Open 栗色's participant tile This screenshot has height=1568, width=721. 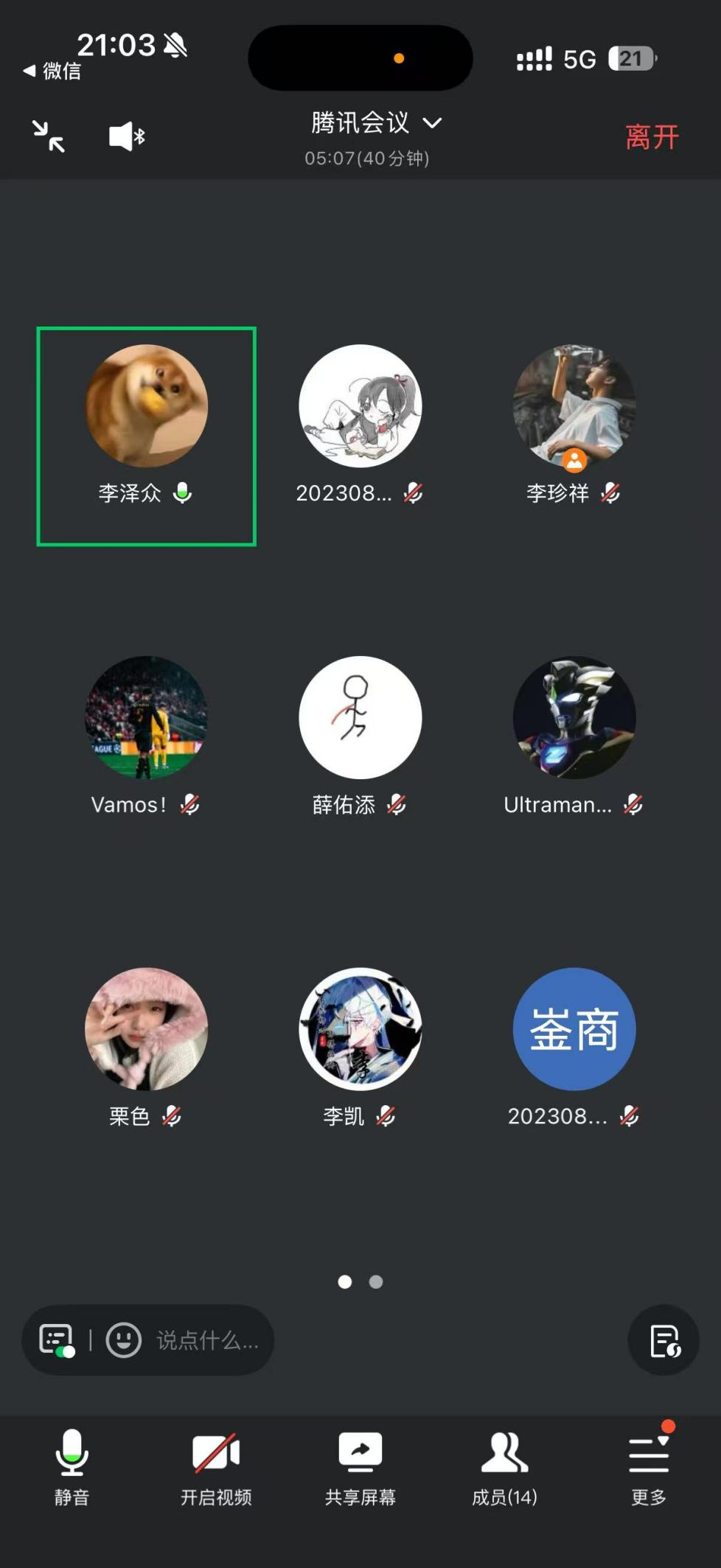pyautogui.click(x=146, y=1047)
